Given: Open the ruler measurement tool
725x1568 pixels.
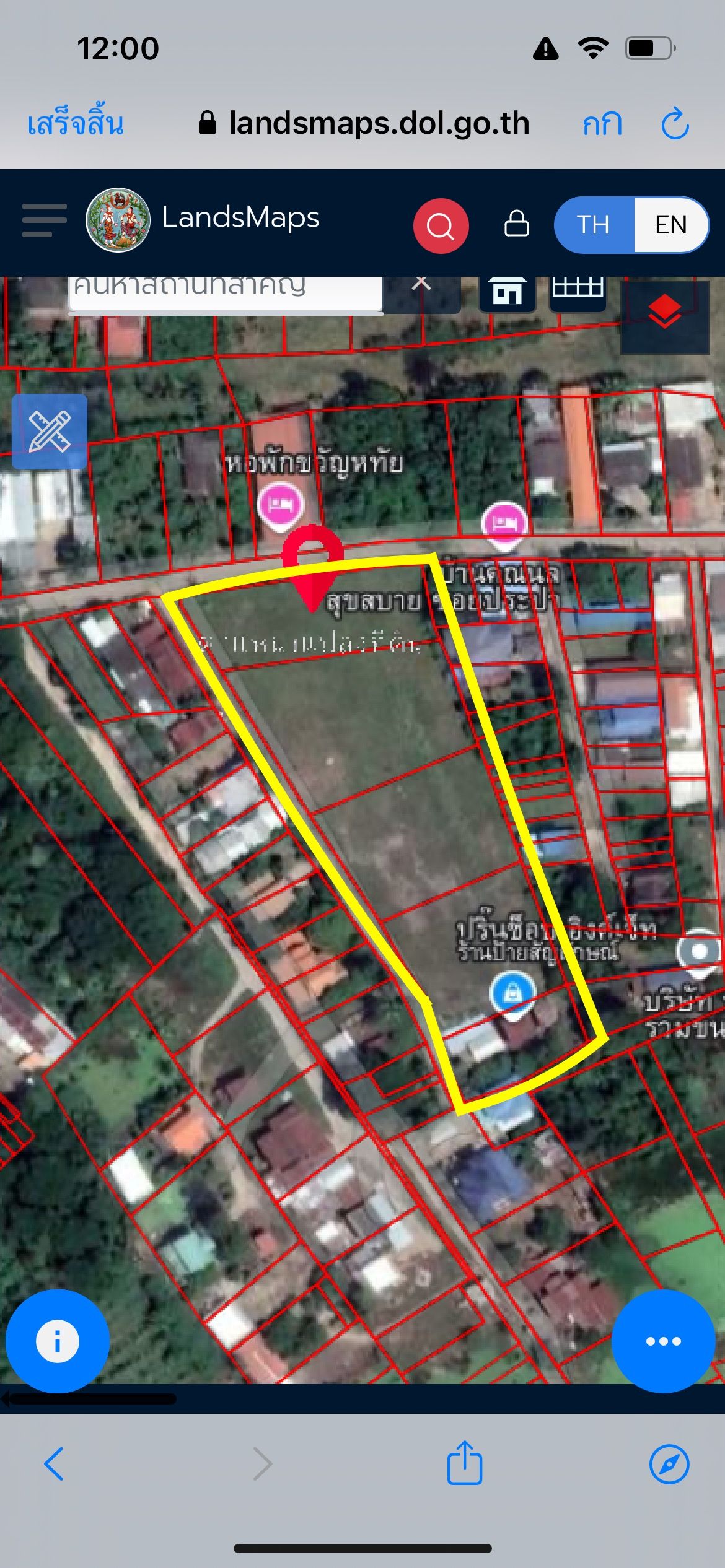Looking at the screenshot, I should [50, 432].
